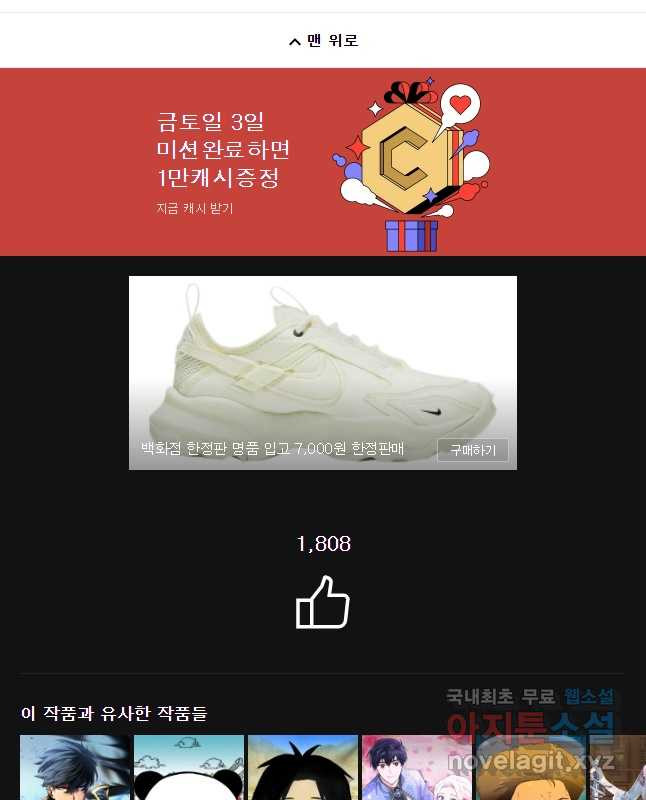Open the 1만캐시증정 mission banner
This screenshot has width=646, height=800.
[323, 162]
